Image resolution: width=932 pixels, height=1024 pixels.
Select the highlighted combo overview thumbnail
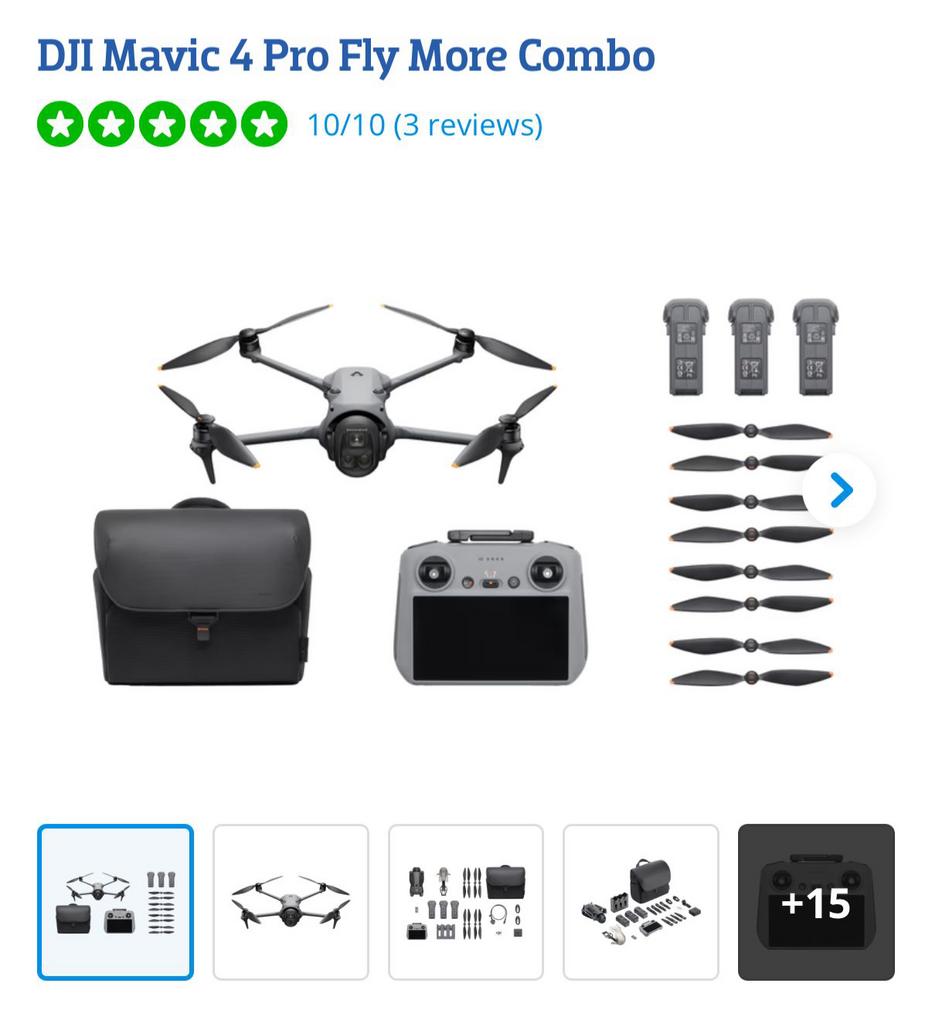[114, 901]
